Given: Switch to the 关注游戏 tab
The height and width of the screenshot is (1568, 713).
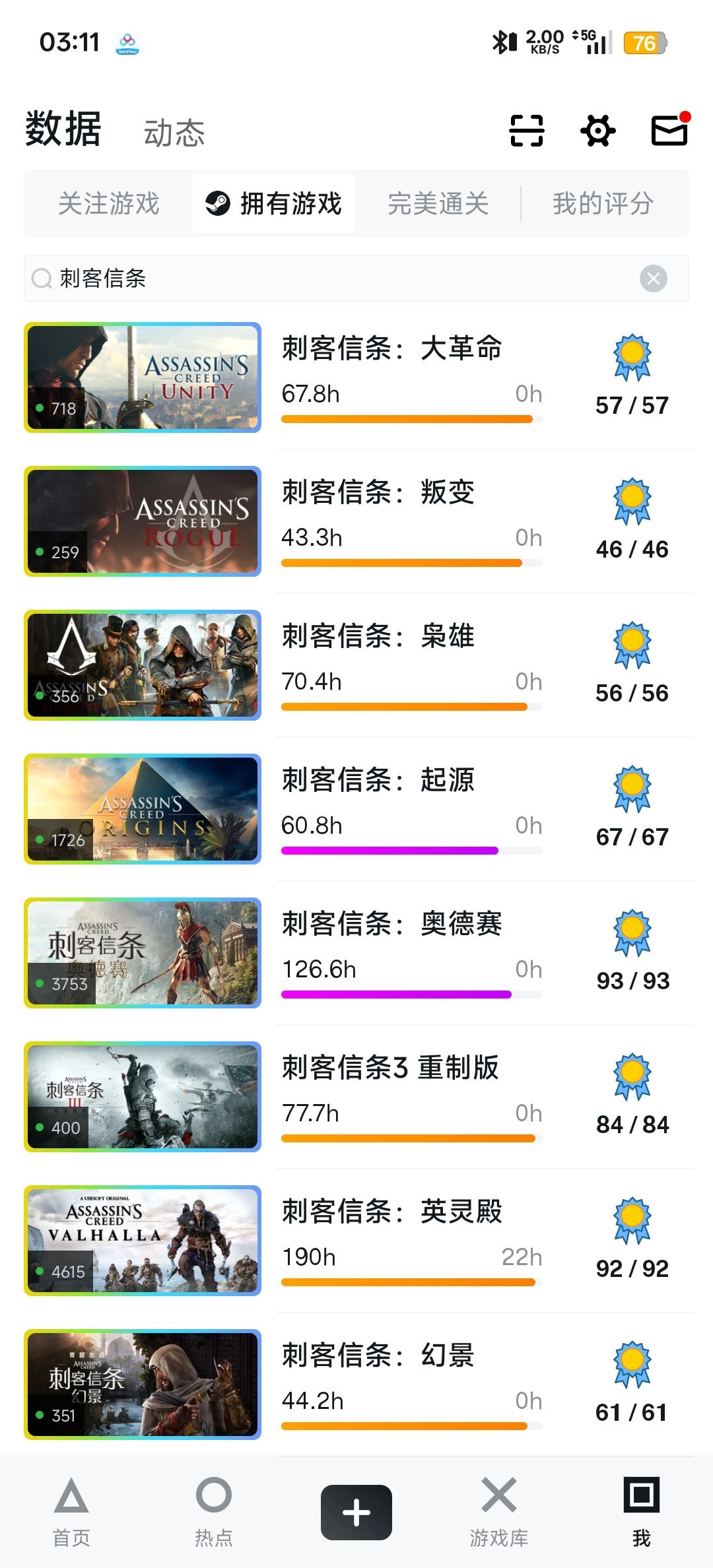Looking at the screenshot, I should (x=109, y=203).
